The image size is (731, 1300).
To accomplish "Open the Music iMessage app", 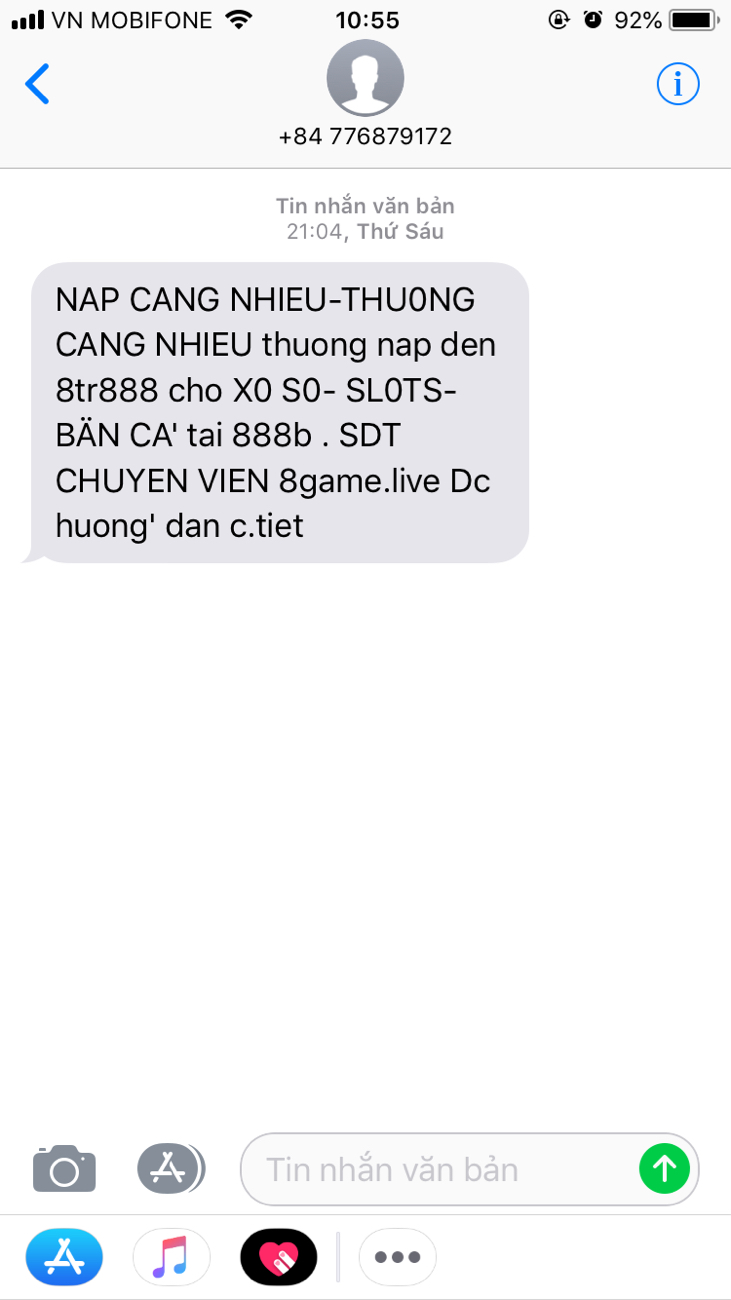I will pyautogui.click(x=171, y=1257).
